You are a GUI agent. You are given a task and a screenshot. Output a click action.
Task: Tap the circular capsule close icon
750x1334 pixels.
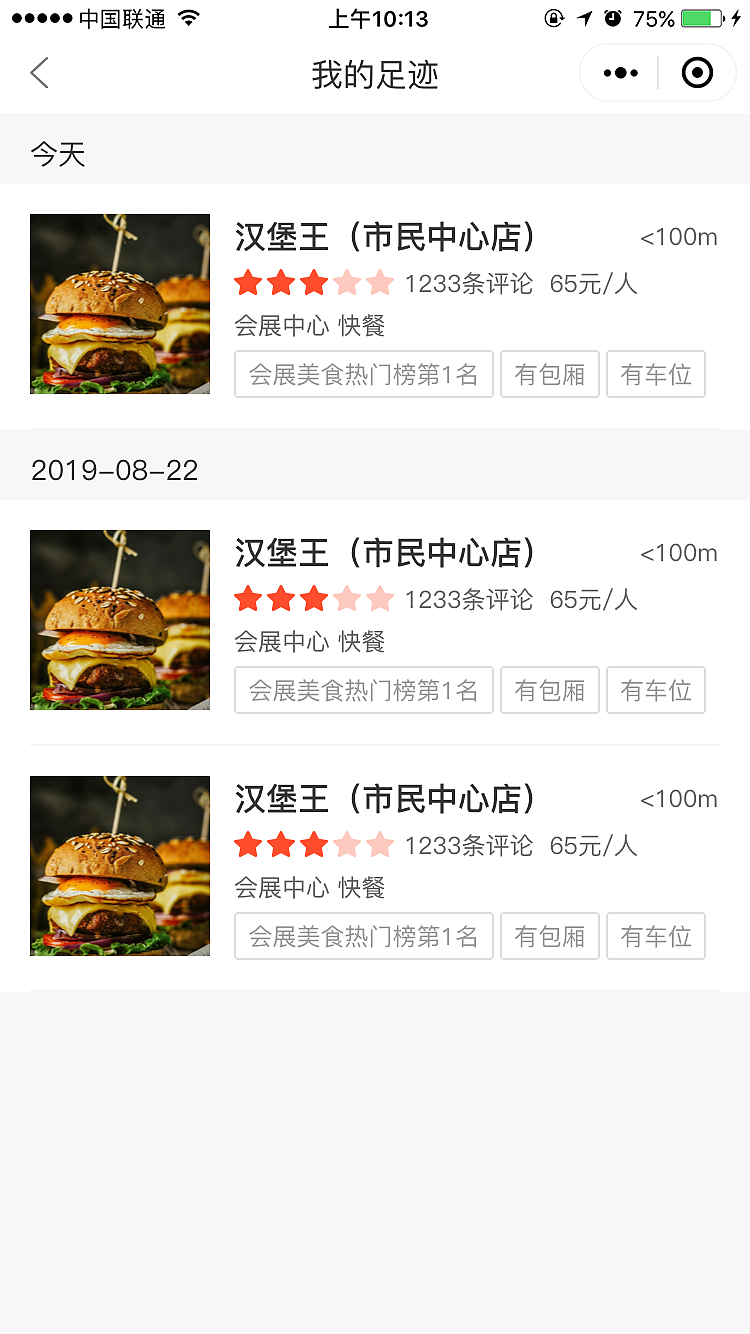pos(697,72)
